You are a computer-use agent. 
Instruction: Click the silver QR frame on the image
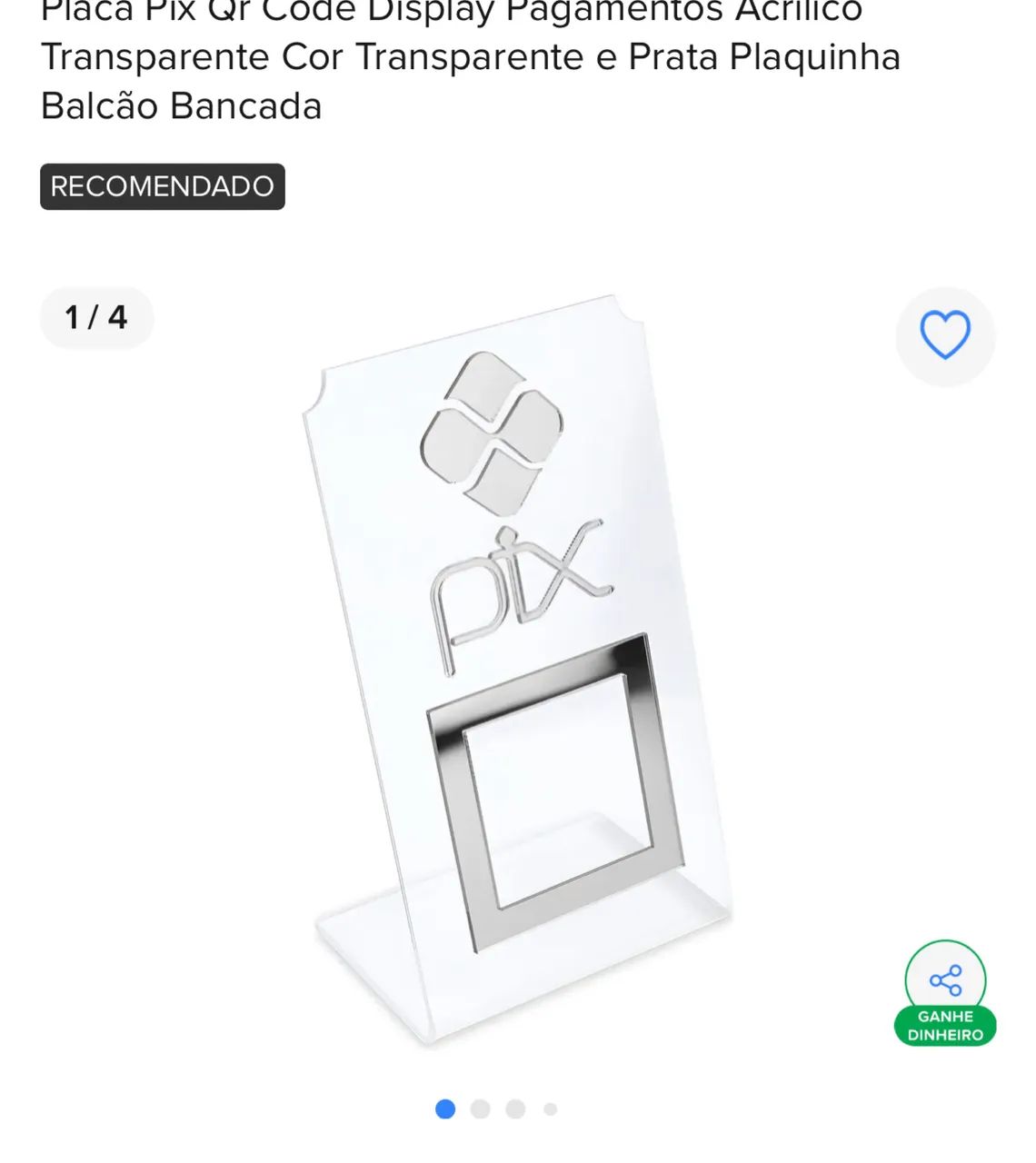tap(559, 800)
